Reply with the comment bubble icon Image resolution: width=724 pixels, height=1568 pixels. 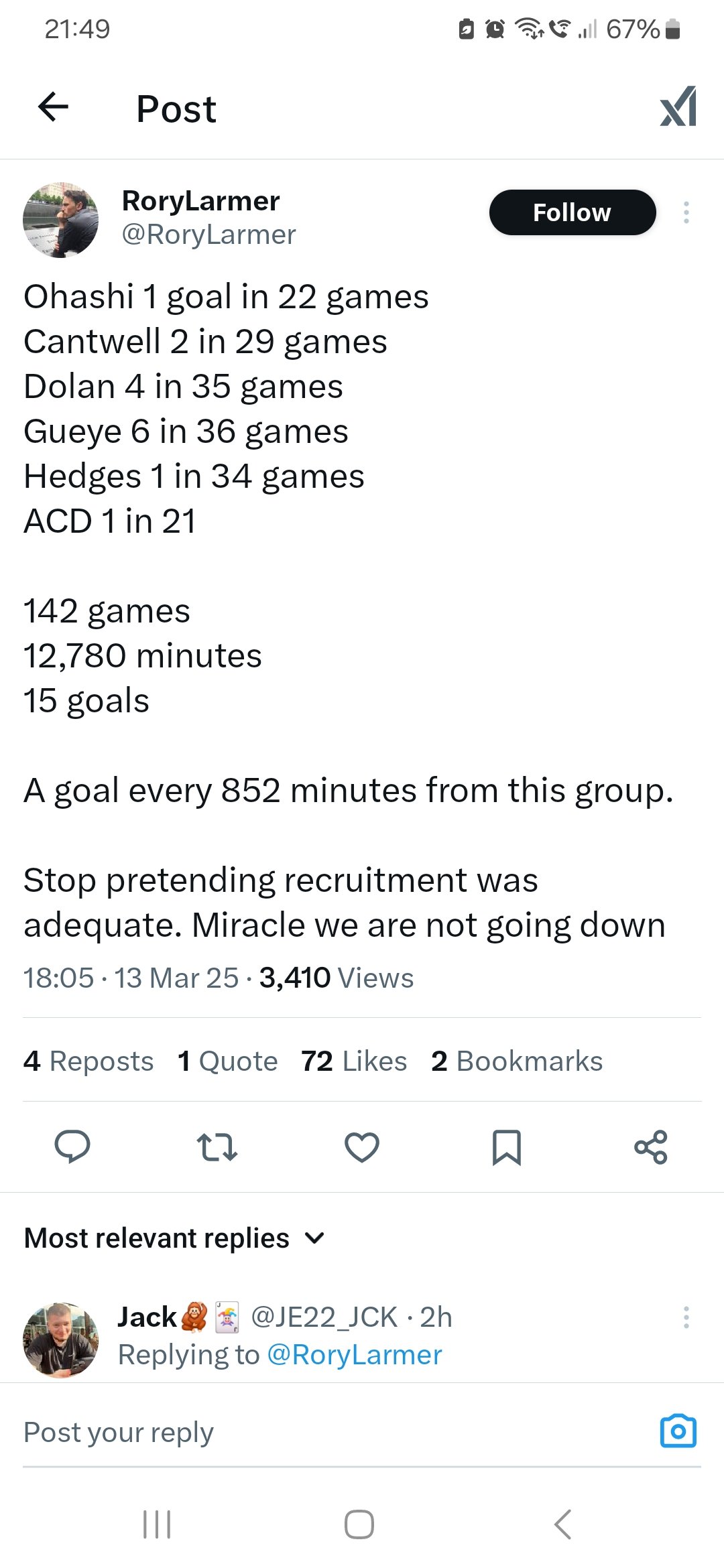pos(72,1147)
